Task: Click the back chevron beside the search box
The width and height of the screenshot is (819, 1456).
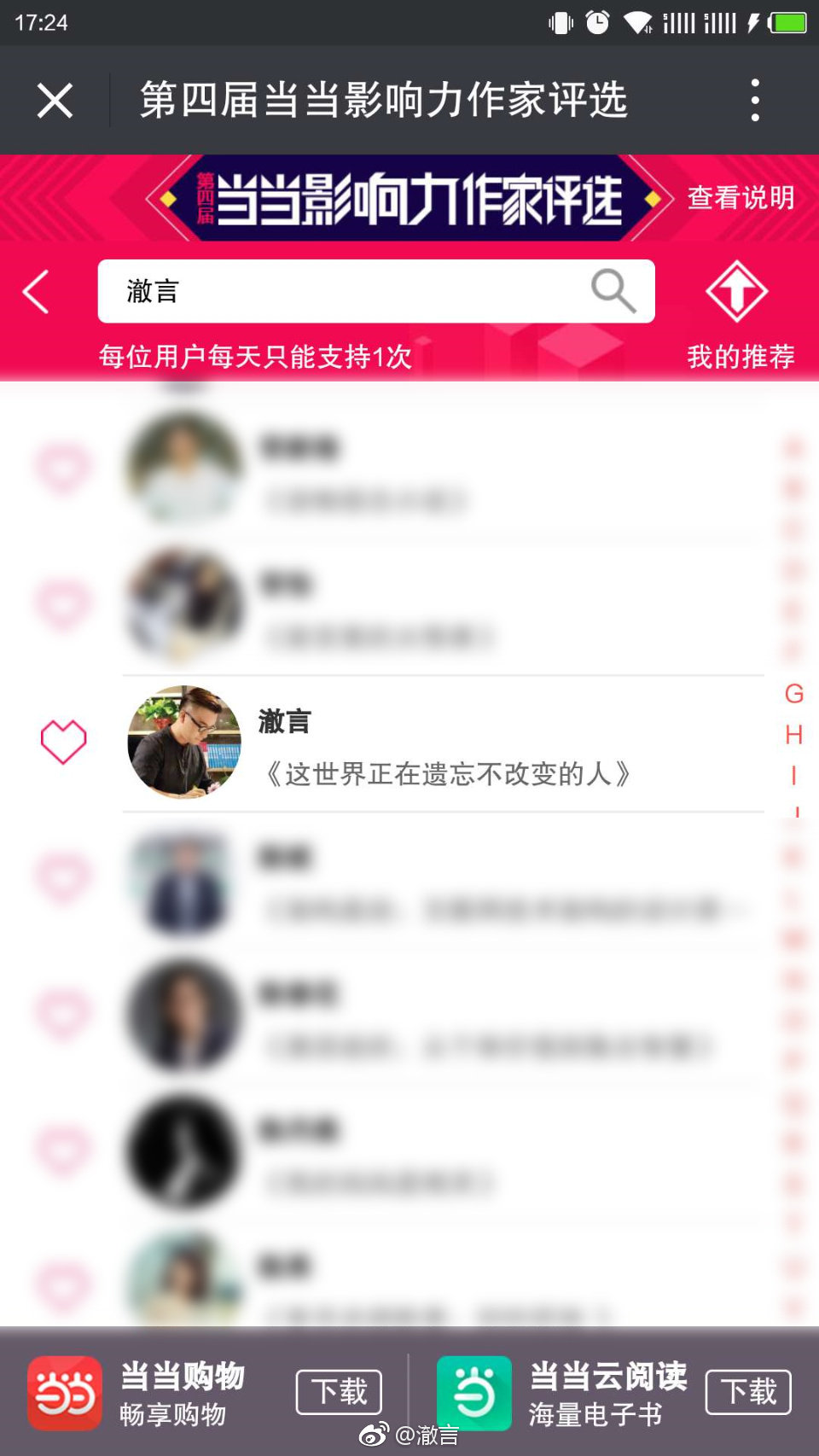Action: (x=36, y=291)
